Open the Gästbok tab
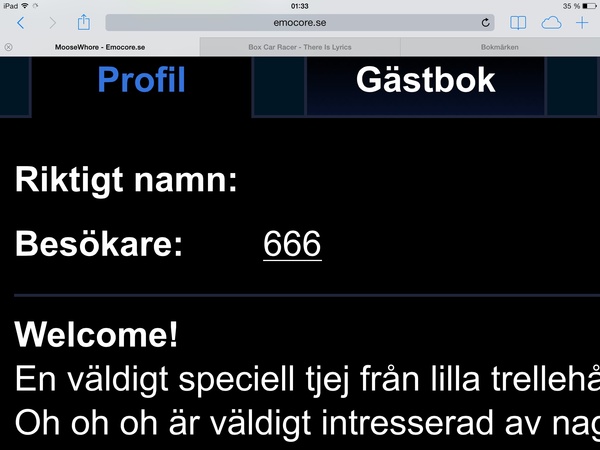Viewport: 600px width, 450px height. (425, 80)
